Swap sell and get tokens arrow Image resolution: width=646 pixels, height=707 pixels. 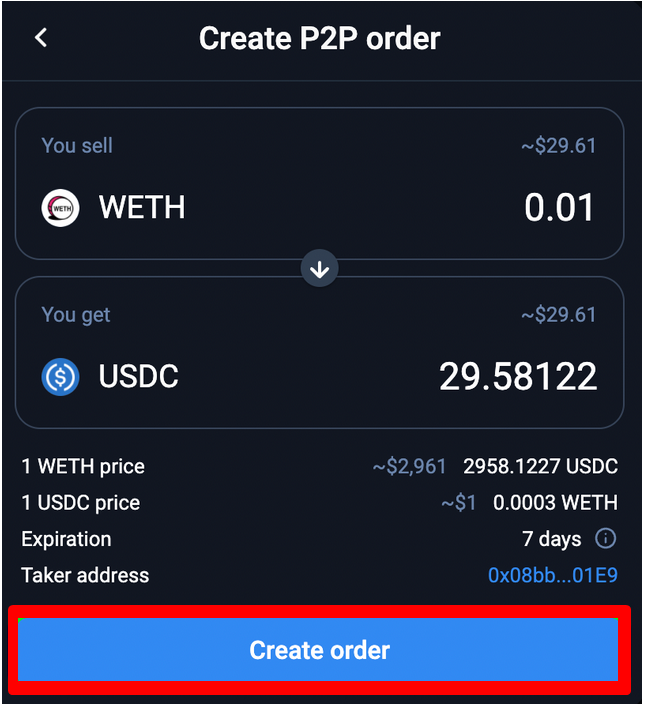coord(320,269)
